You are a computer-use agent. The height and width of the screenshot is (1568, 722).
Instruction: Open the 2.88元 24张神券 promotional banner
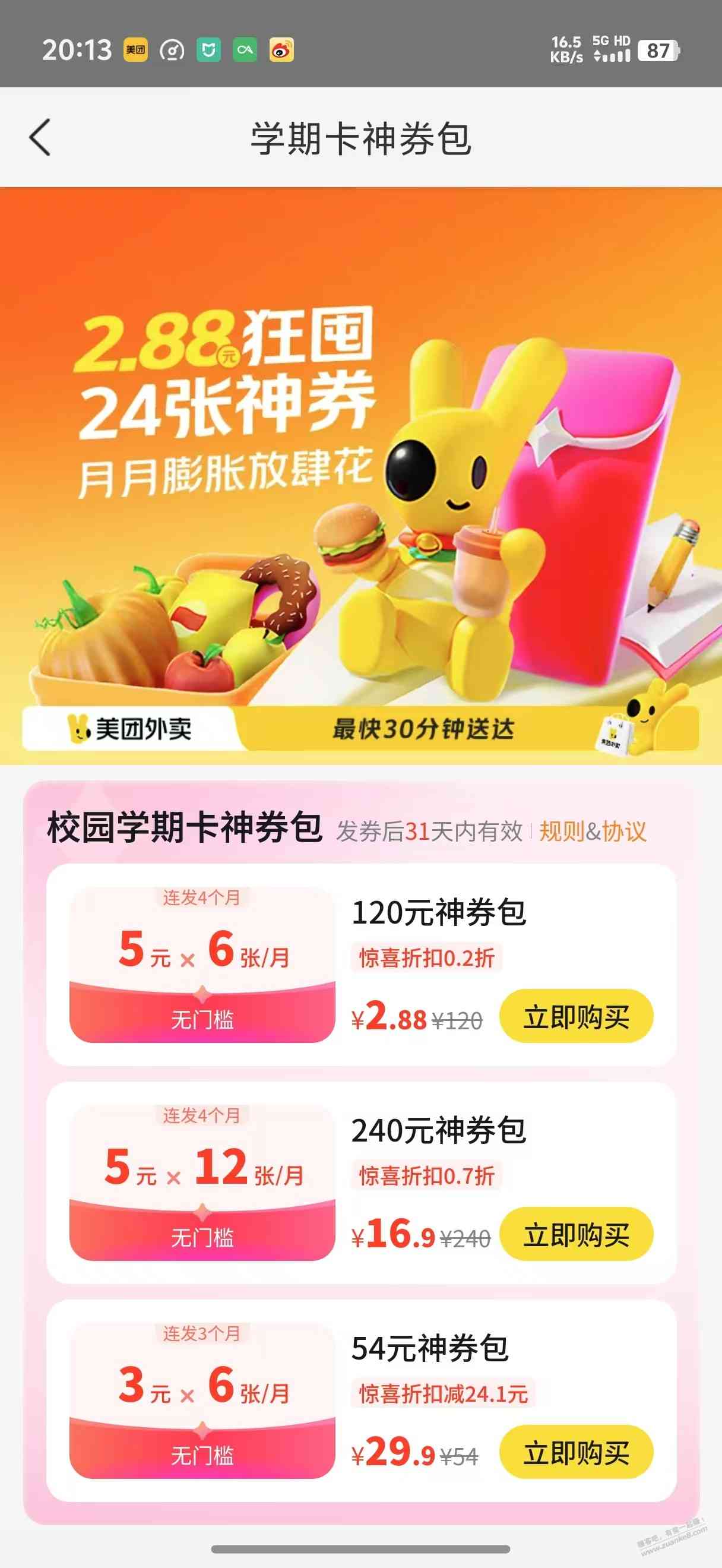pos(360,475)
